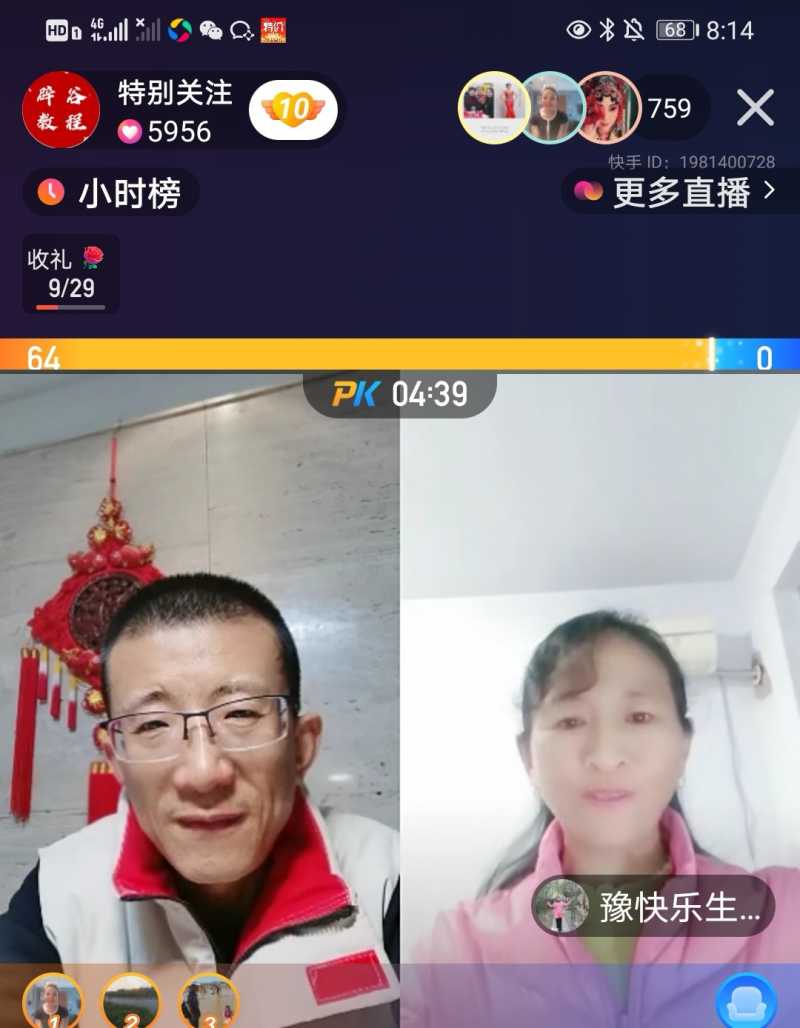Image resolution: width=800 pixels, height=1028 pixels.
Task: Open the rank 1 PK contributor avatar
Action: (51, 1002)
